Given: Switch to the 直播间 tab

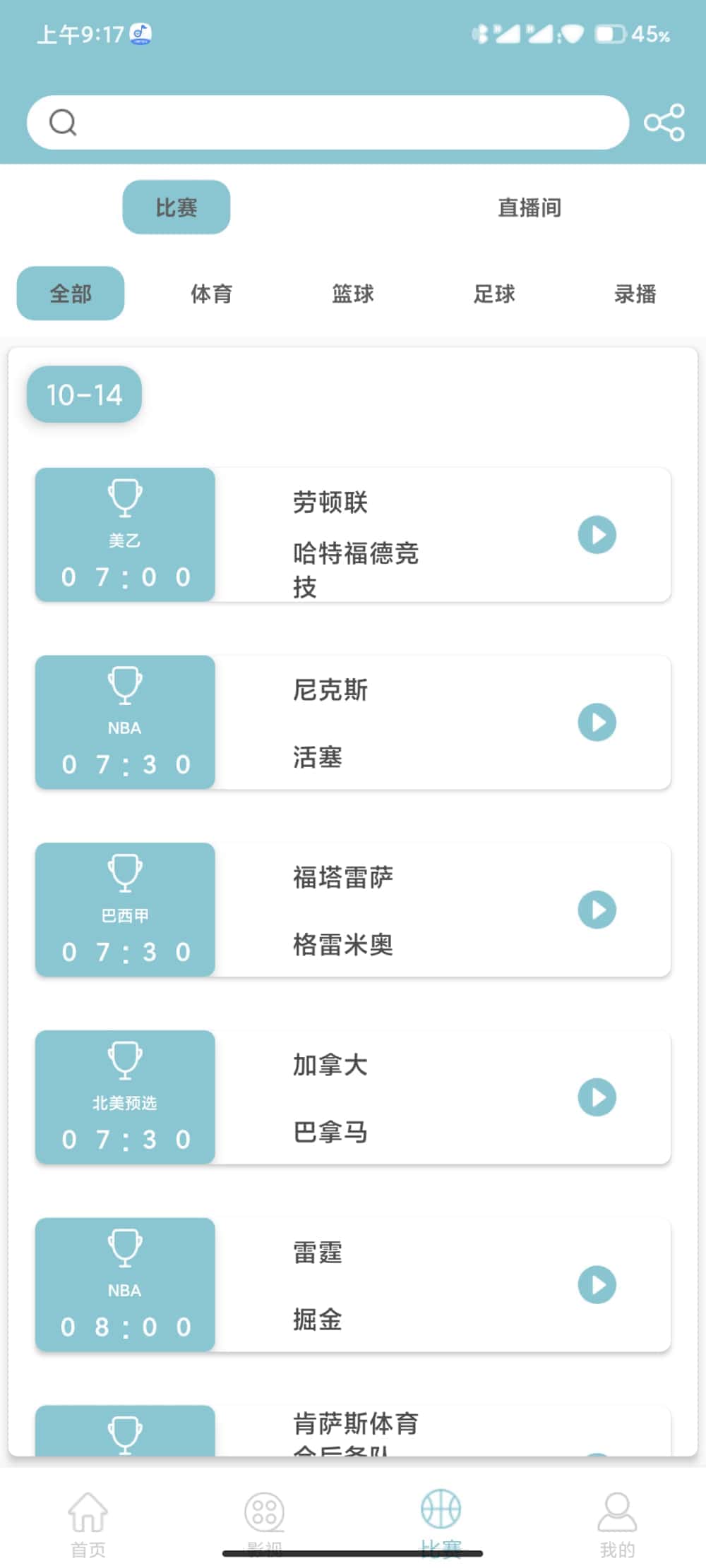Looking at the screenshot, I should tap(529, 207).
